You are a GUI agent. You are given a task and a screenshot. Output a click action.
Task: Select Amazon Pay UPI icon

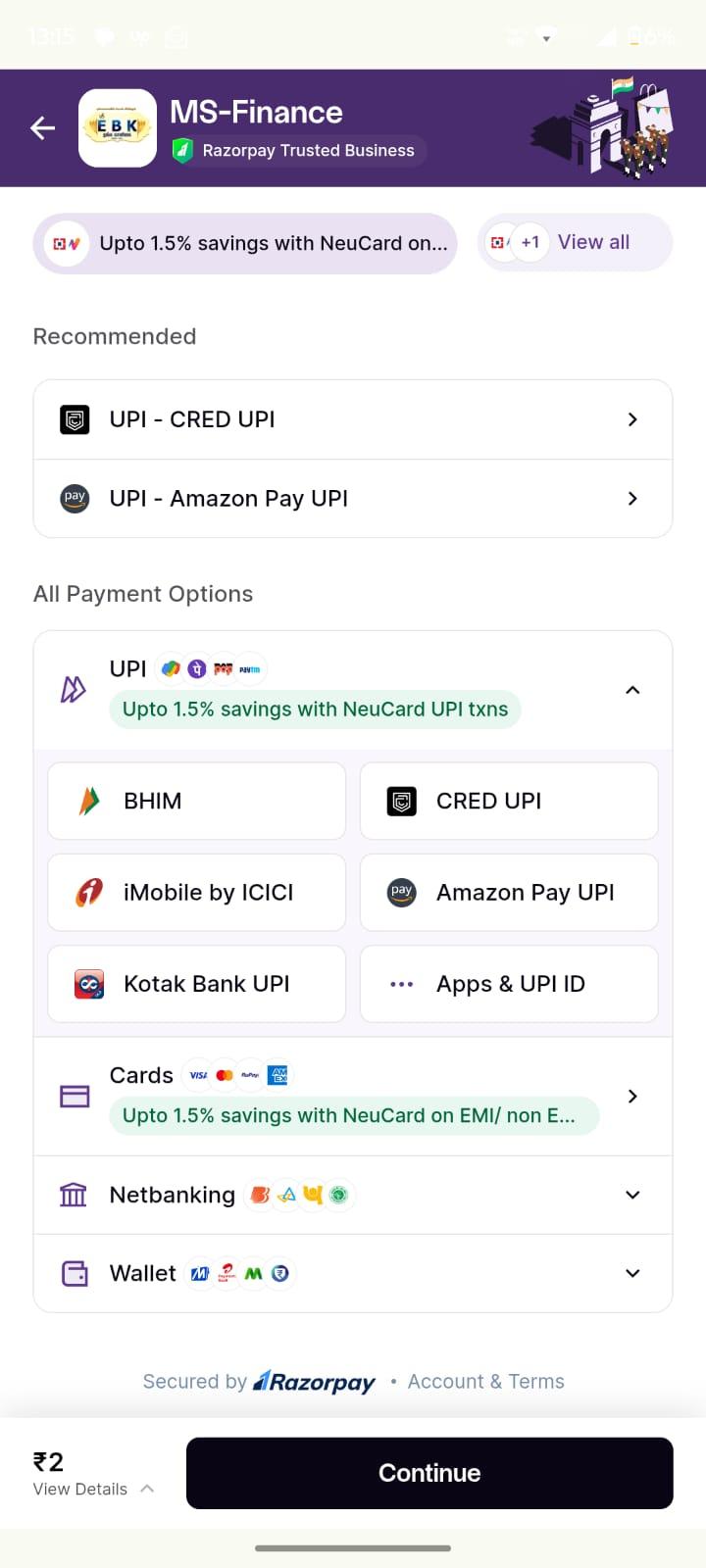click(x=402, y=893)
